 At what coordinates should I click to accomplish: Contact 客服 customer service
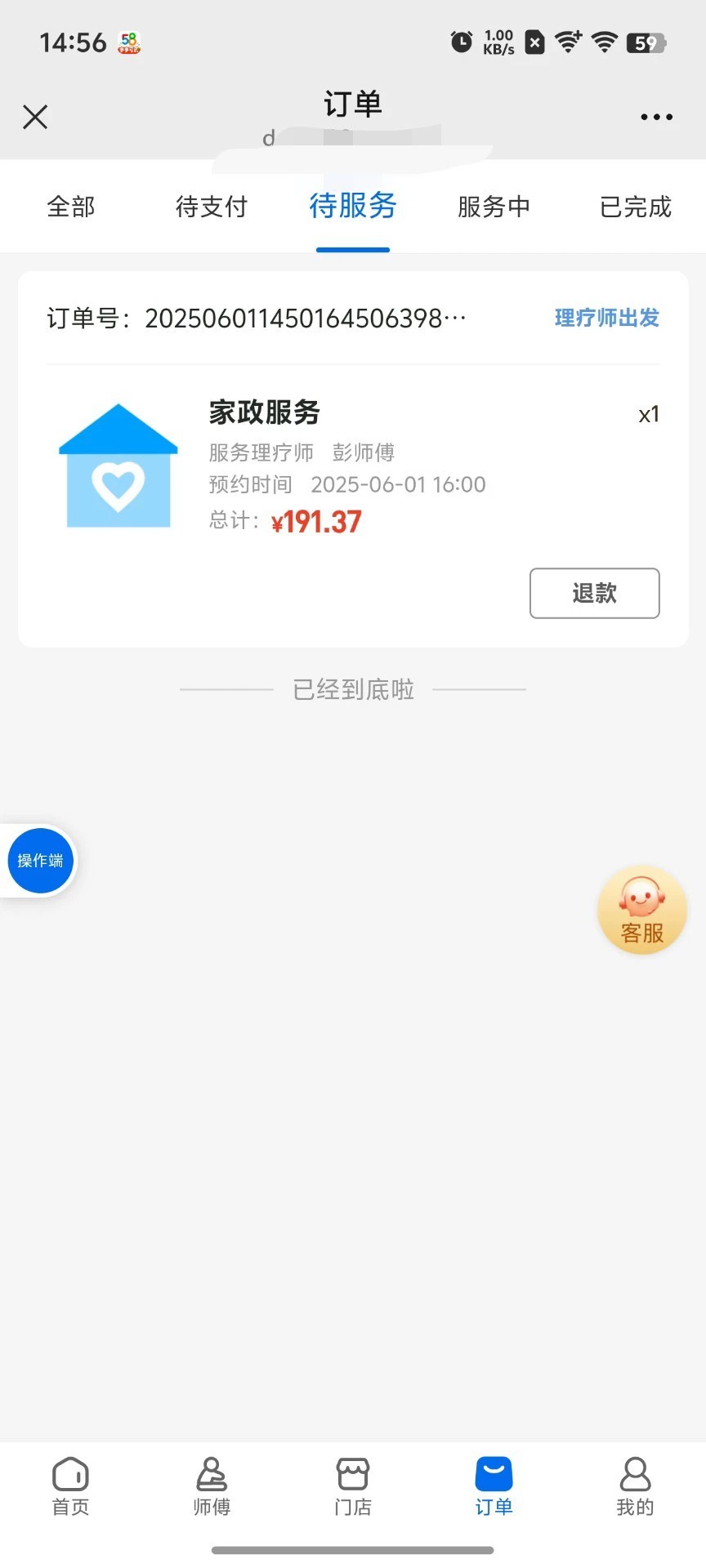(642, 910)
